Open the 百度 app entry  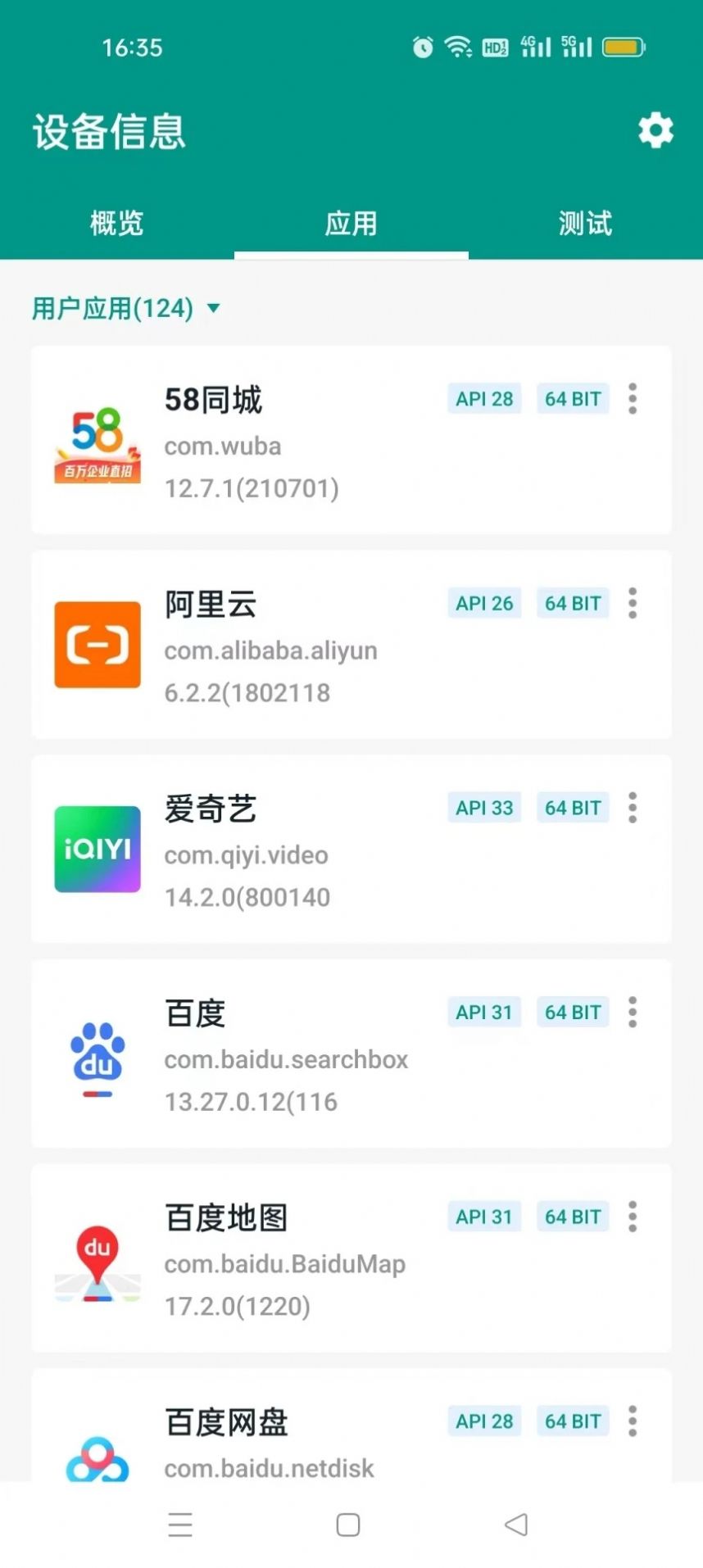(x=351, y=1054)
